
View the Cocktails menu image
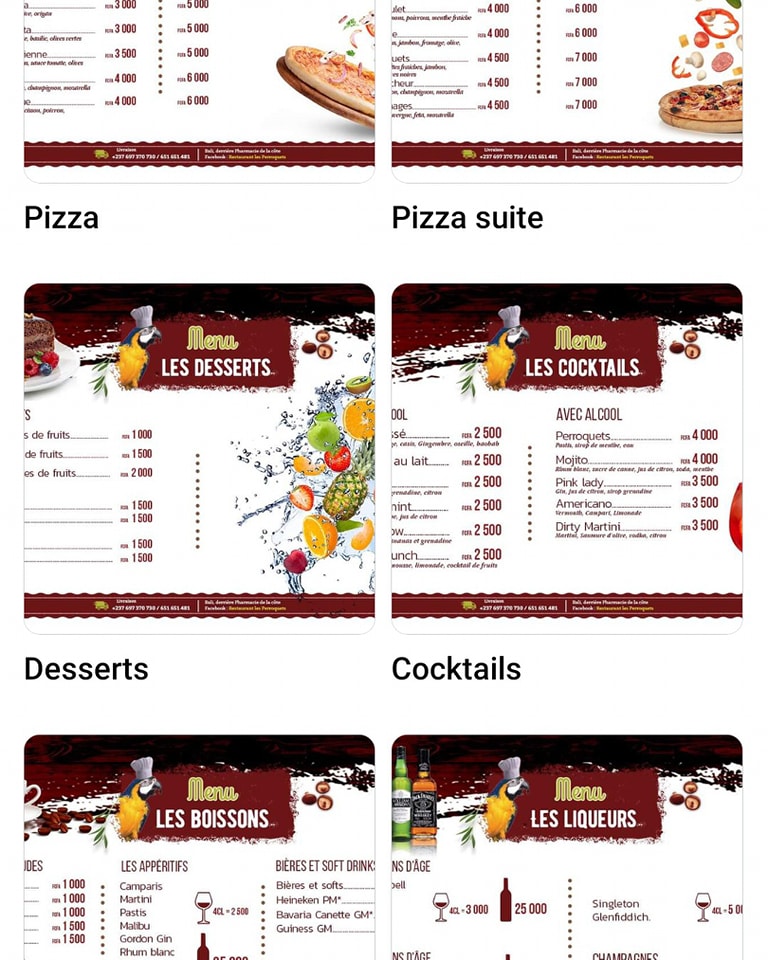tap(566, 458)
